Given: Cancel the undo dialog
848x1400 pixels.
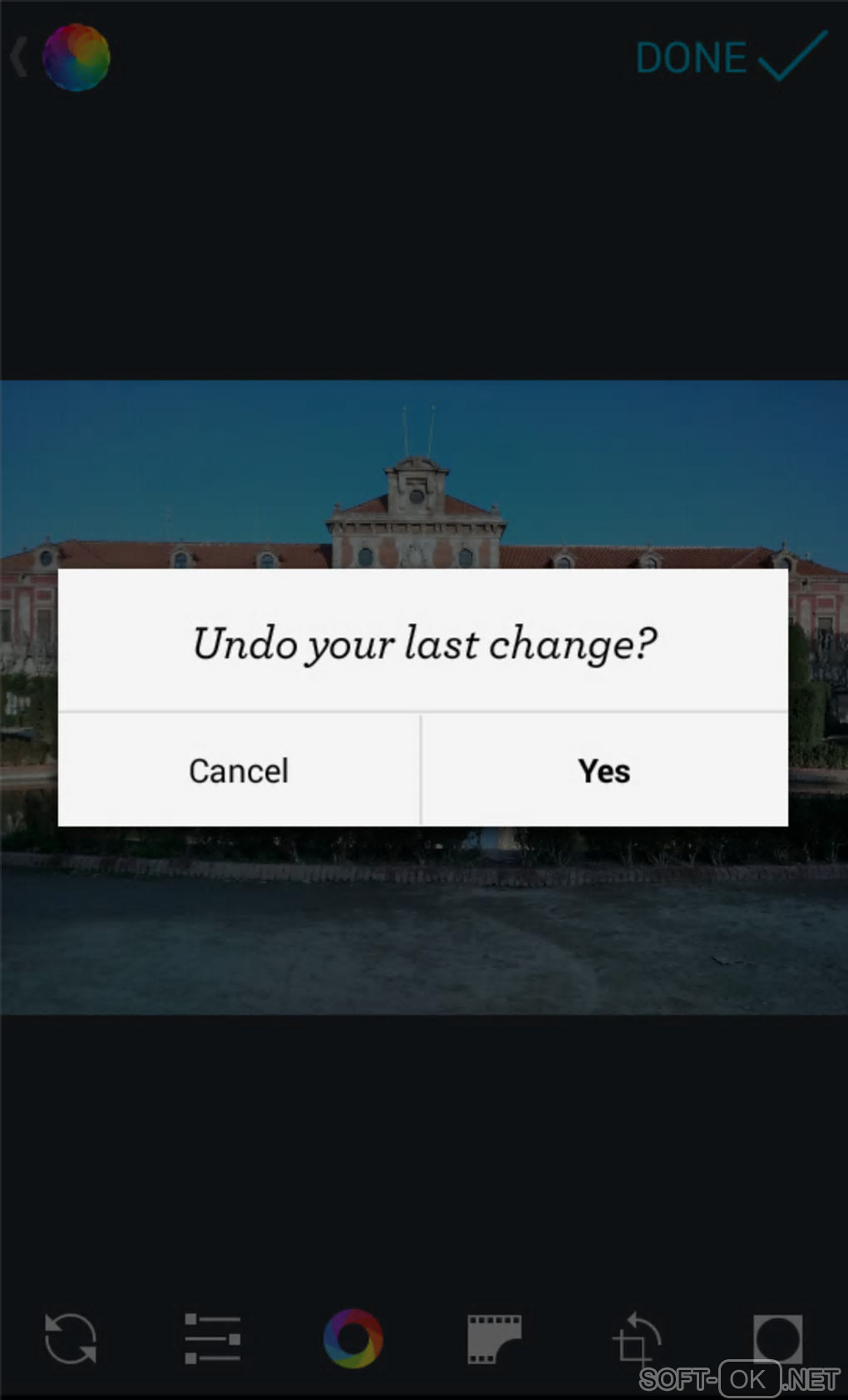Looking at the screenshot, I should pos(239,770).
